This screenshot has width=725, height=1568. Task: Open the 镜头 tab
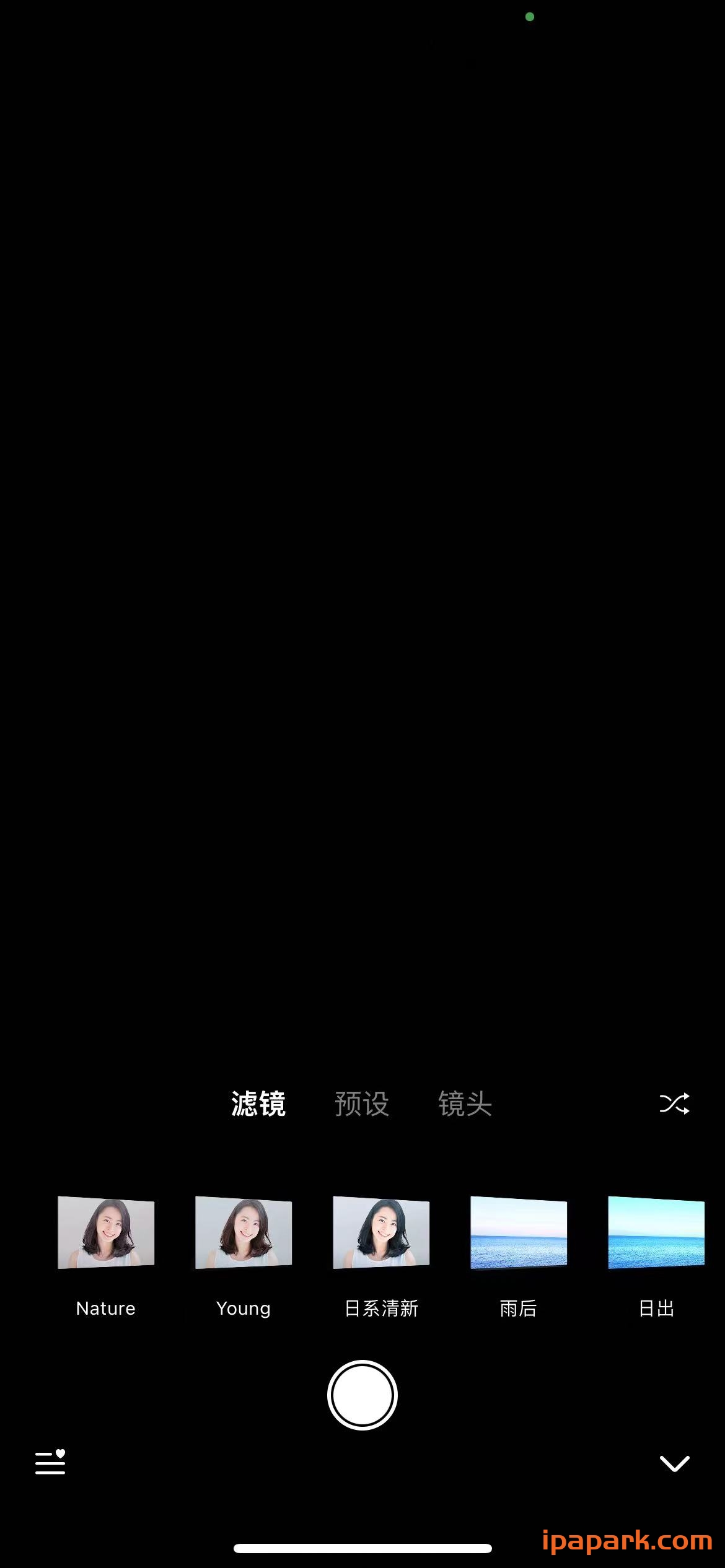465,1104
